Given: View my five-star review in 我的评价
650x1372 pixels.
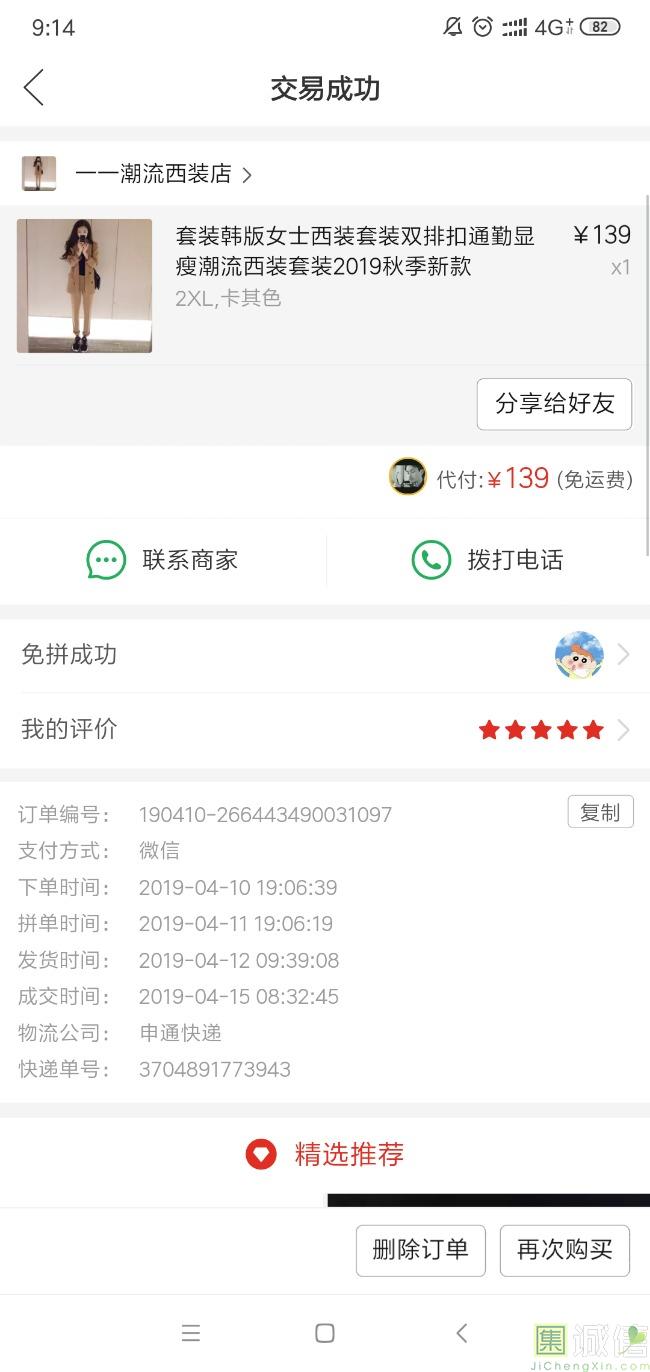Looking at the screenshot, I should click(x=324, y=729).
